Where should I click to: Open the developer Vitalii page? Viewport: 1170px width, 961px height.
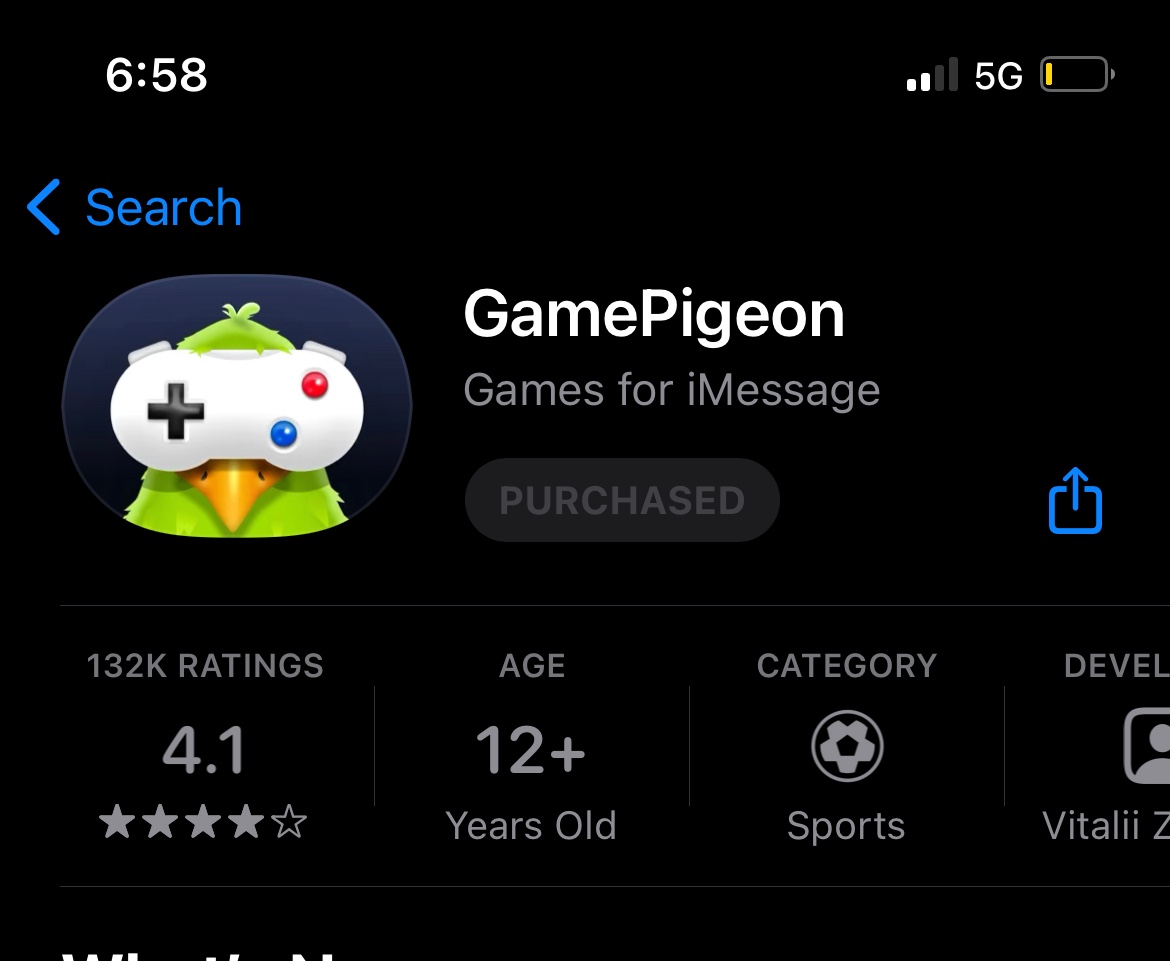click(1110, 748)
